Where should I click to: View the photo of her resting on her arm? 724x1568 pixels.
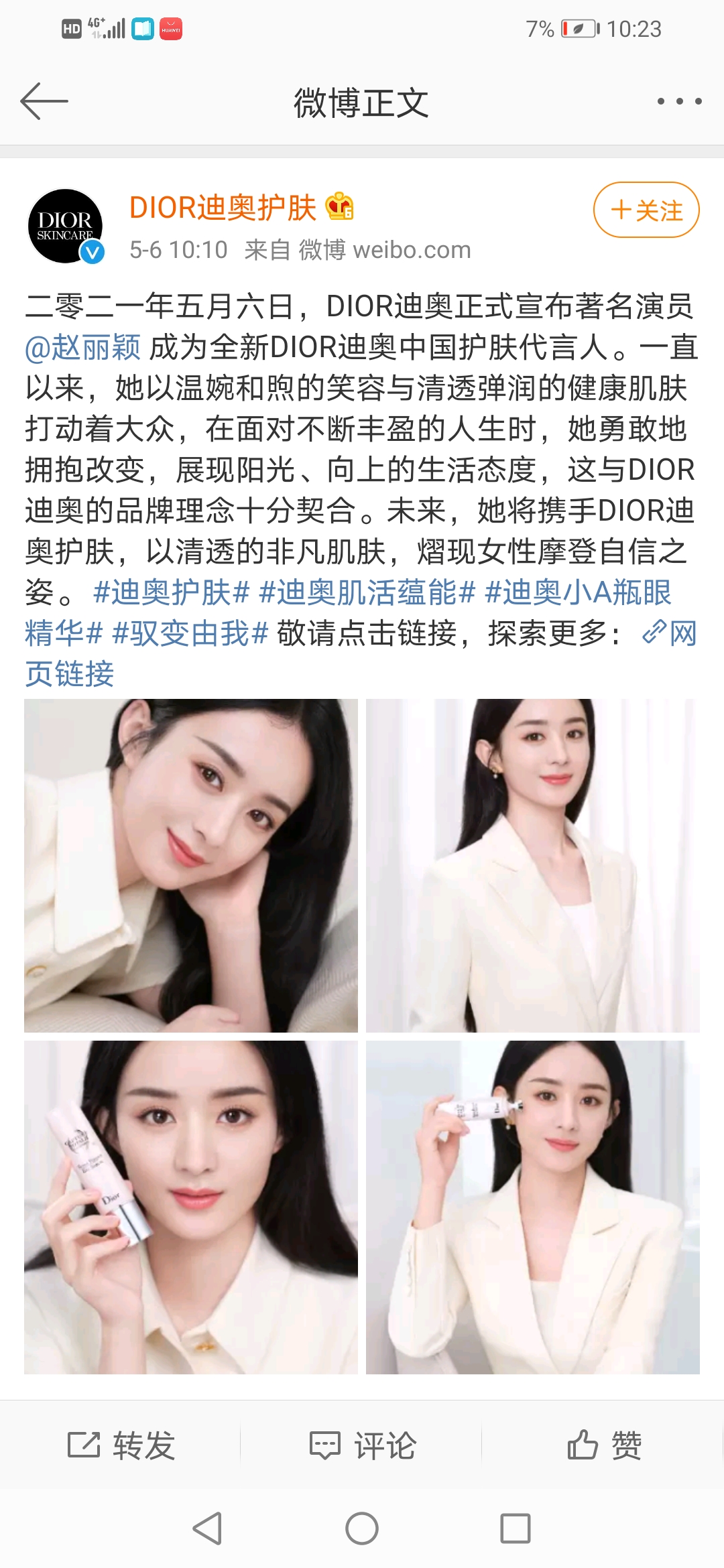191,865
